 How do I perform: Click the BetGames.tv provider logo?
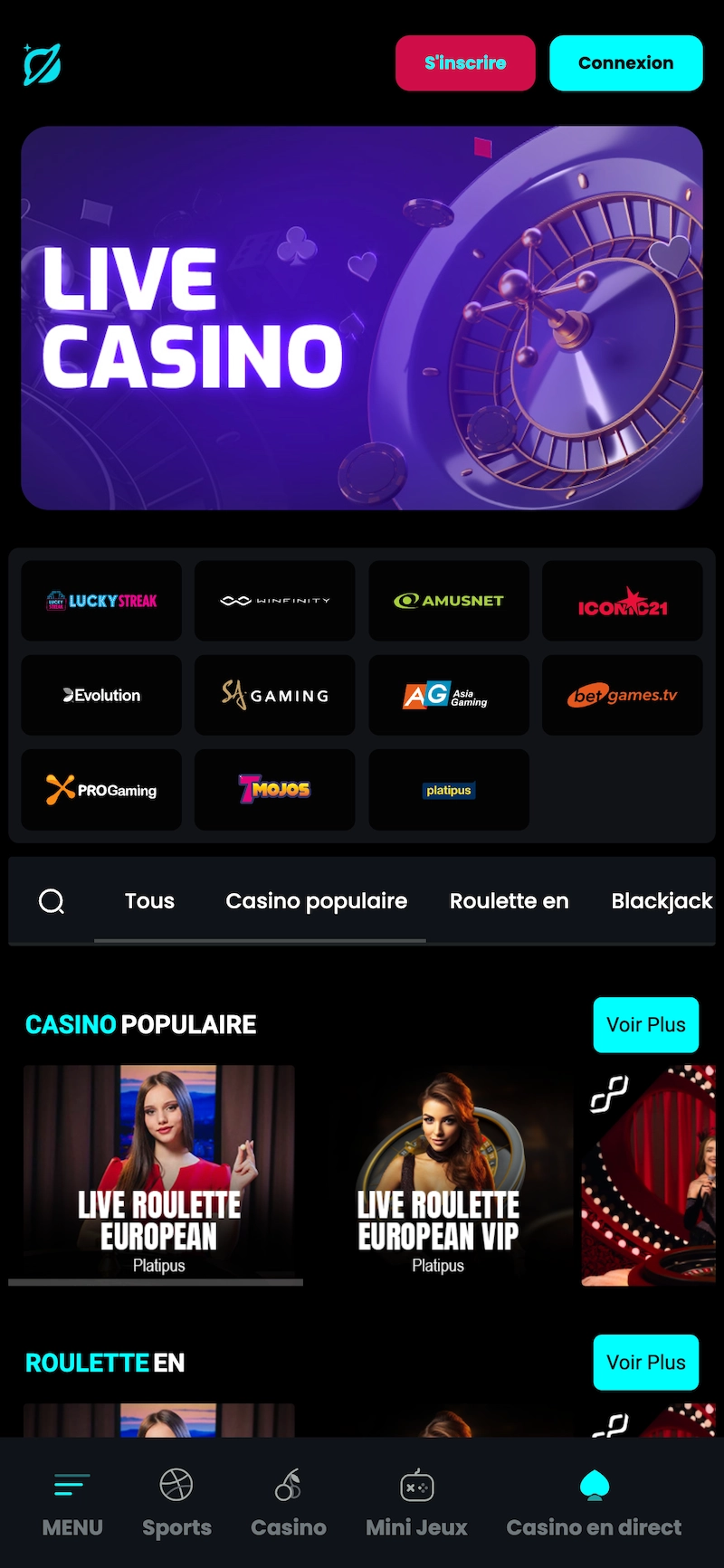622,695
